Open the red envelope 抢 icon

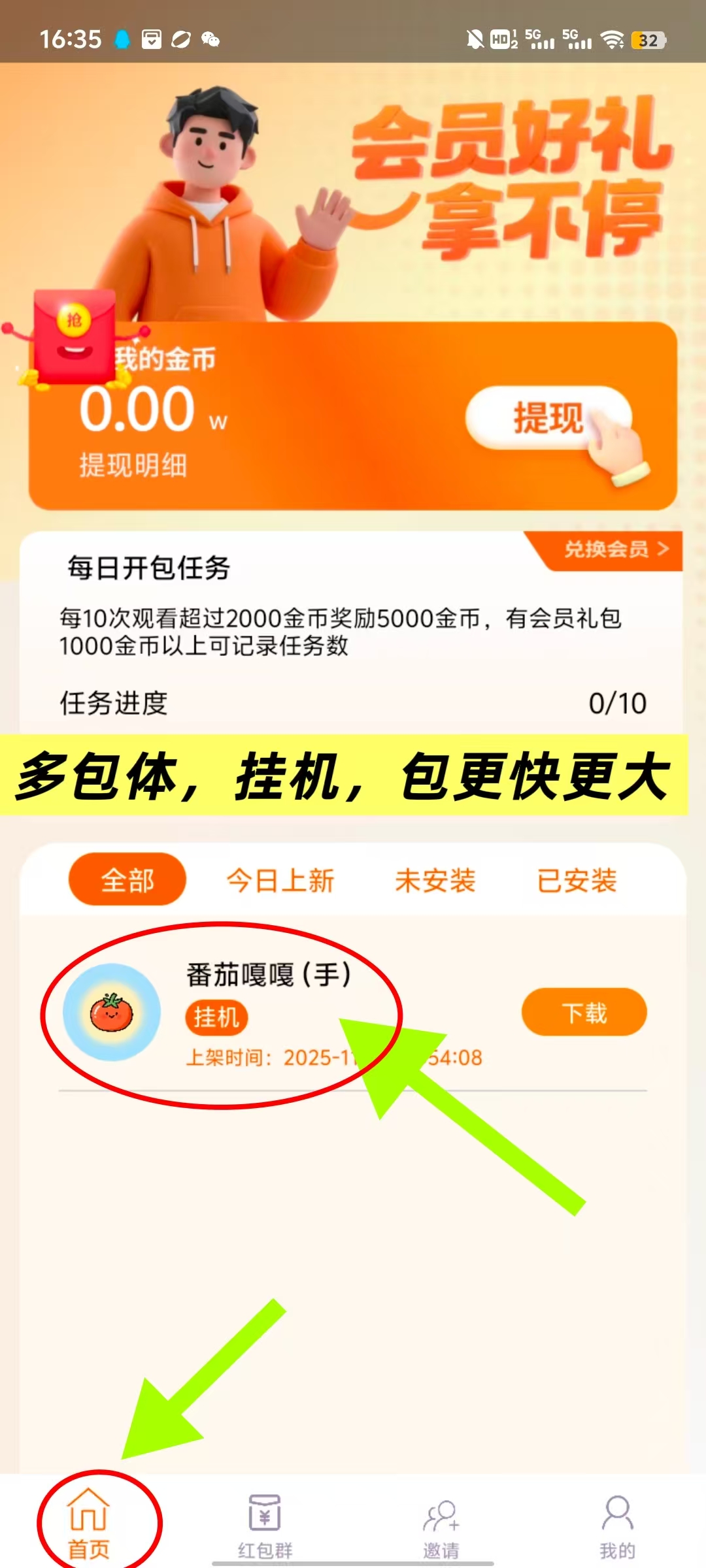point(75,338)
